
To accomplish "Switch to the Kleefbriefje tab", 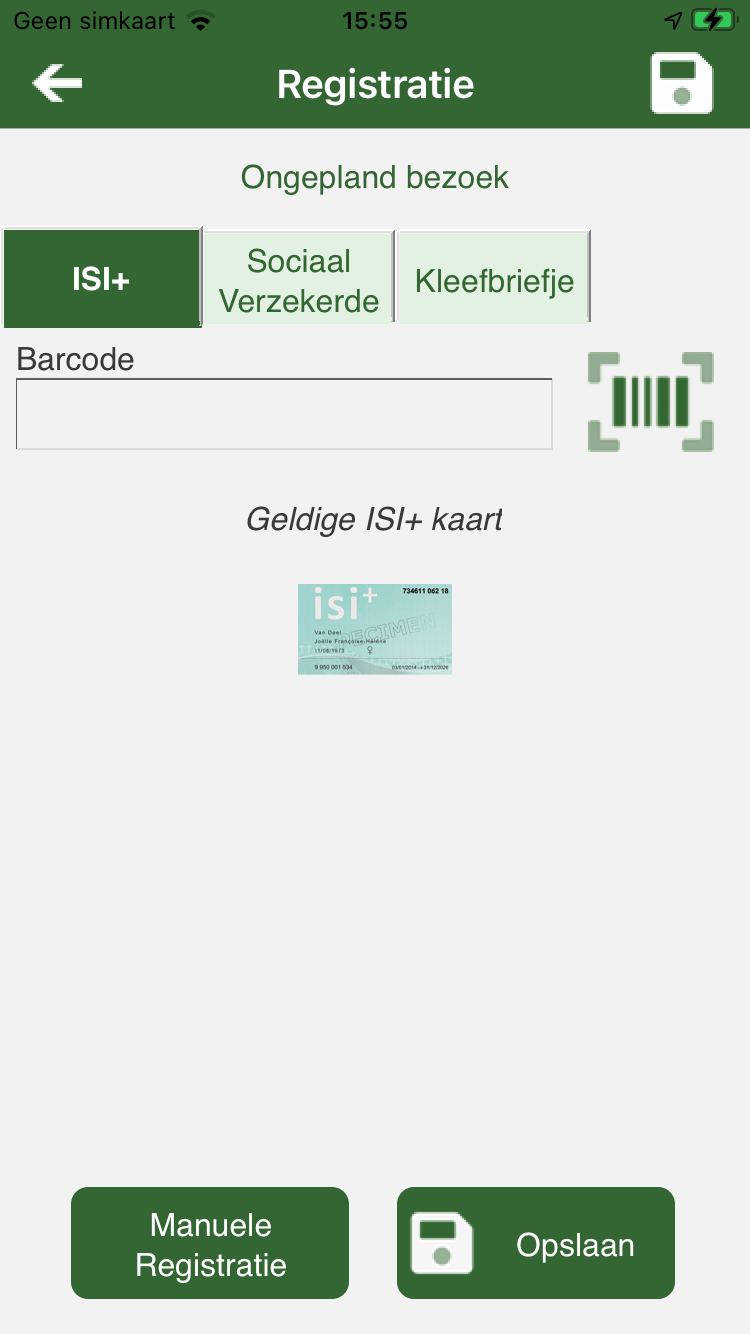I will [x=494, y=279].
